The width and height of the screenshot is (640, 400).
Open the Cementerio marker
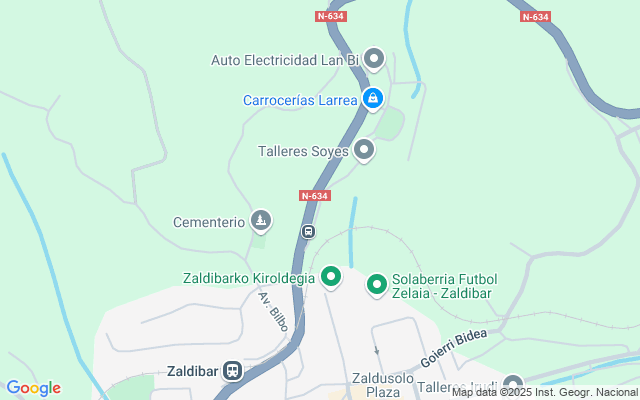click(x=260, y=219)
